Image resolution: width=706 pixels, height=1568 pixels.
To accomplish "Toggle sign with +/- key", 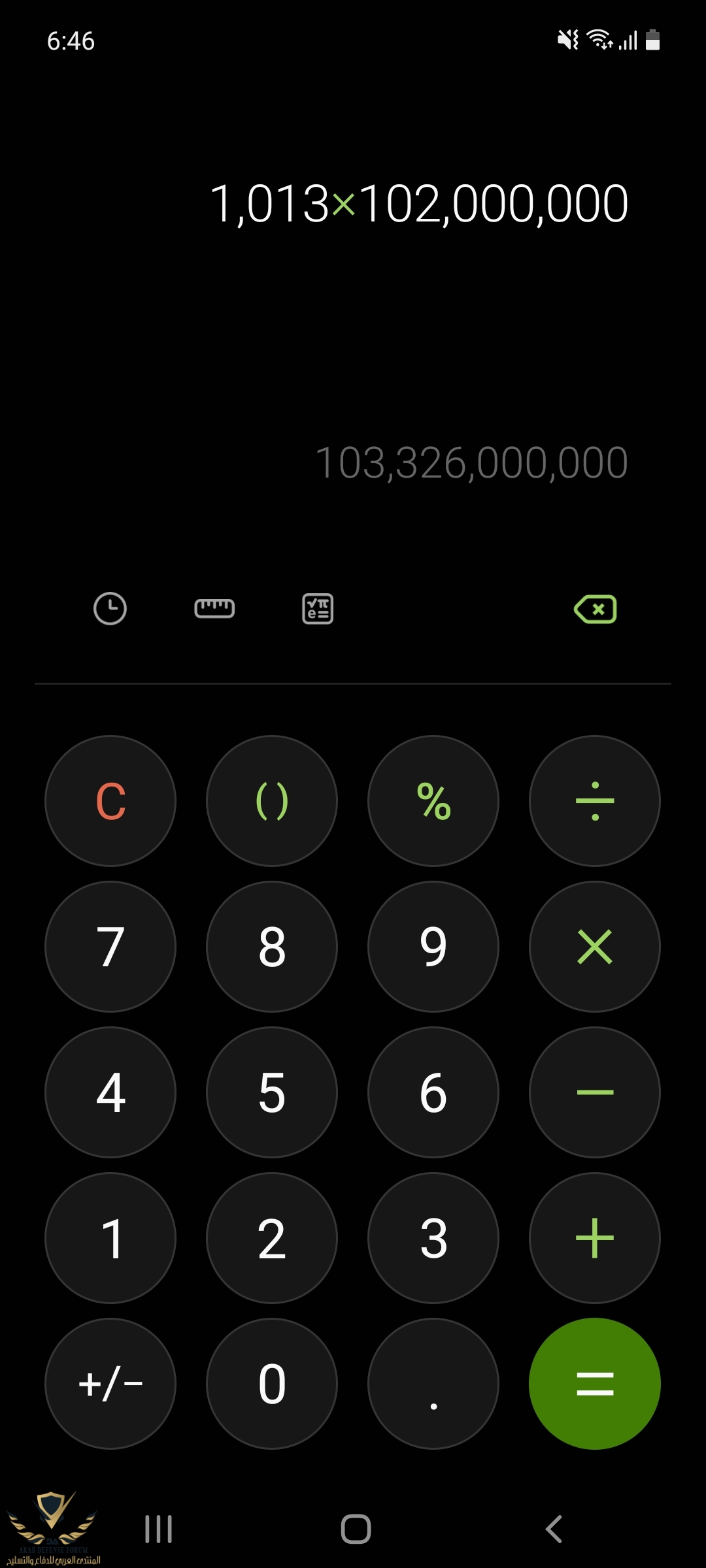I will 110,1384.
